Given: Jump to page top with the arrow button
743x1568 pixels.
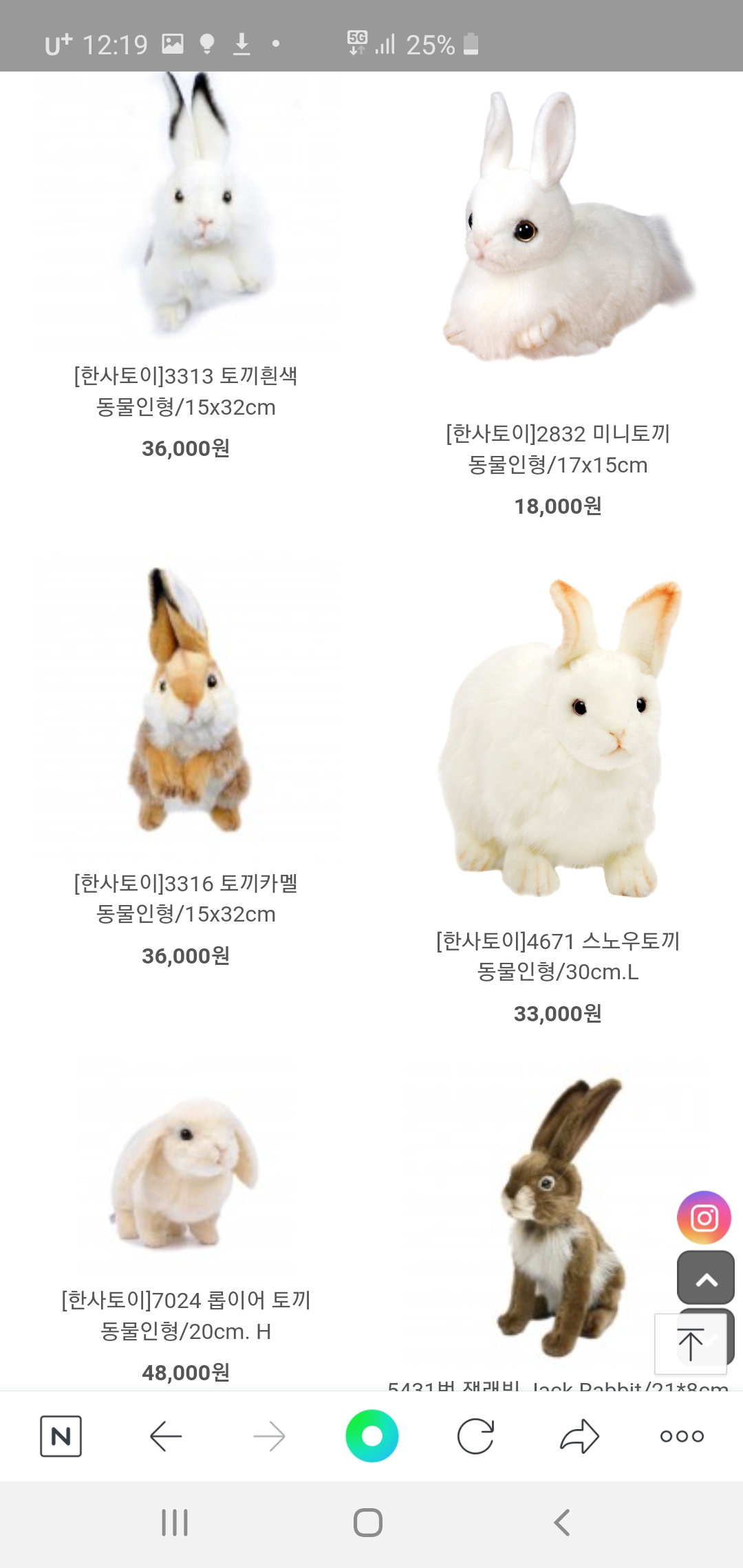Looking at the screenshot, I should pos(691,1344).
